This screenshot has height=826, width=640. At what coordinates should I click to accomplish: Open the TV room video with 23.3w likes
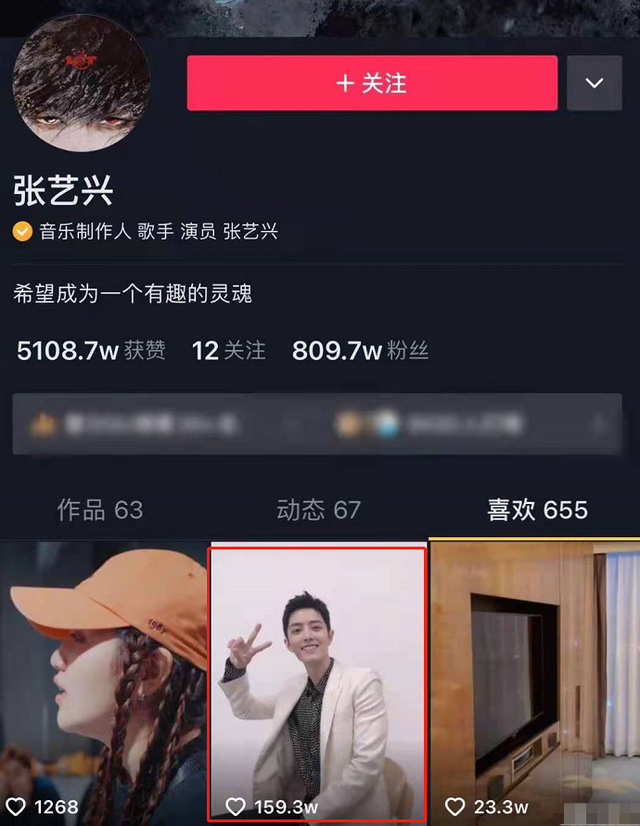click(x=535, y=680)
